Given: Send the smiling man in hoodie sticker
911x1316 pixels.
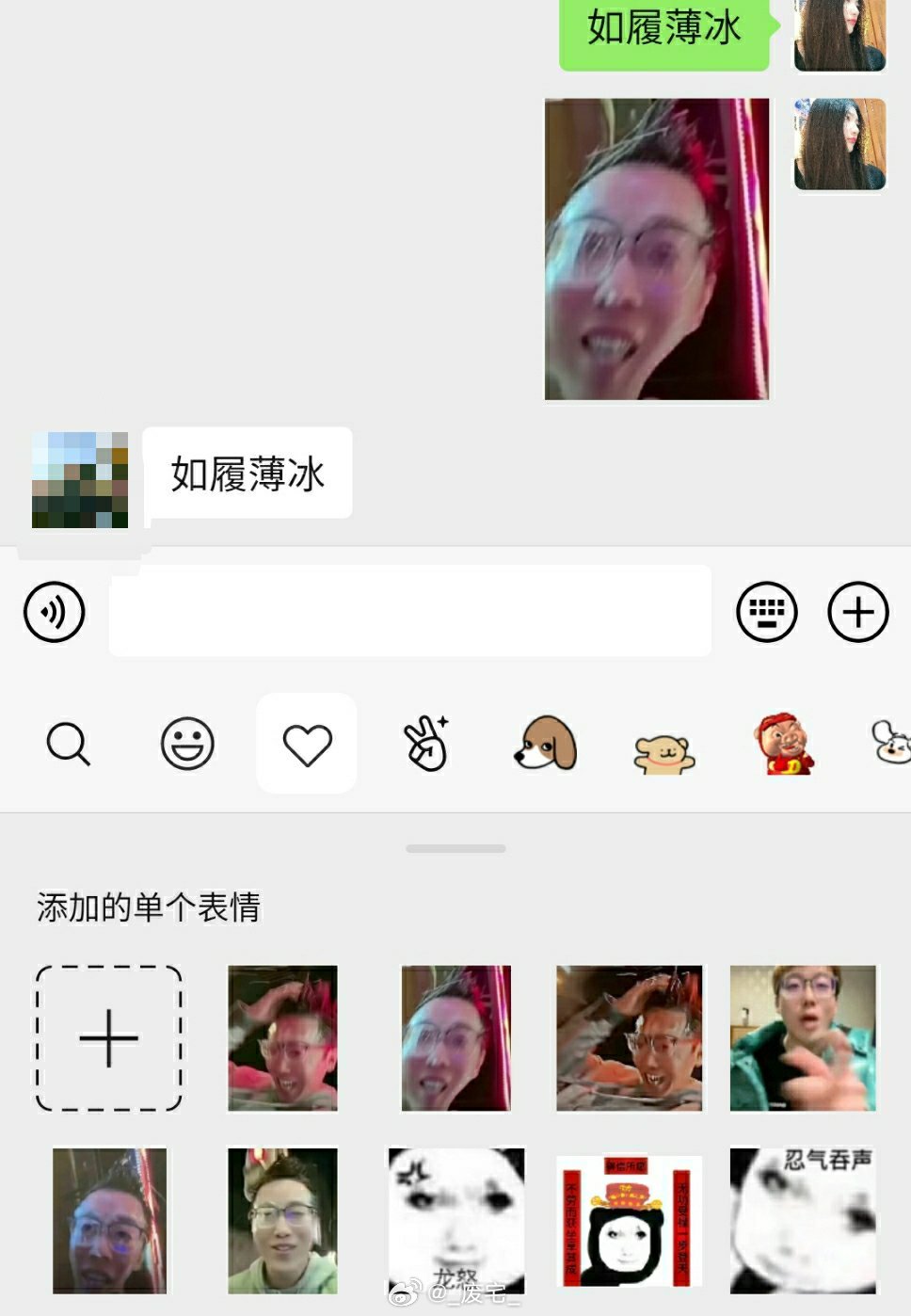Looking at the screenshot, I should click(x=282, y=1221).
